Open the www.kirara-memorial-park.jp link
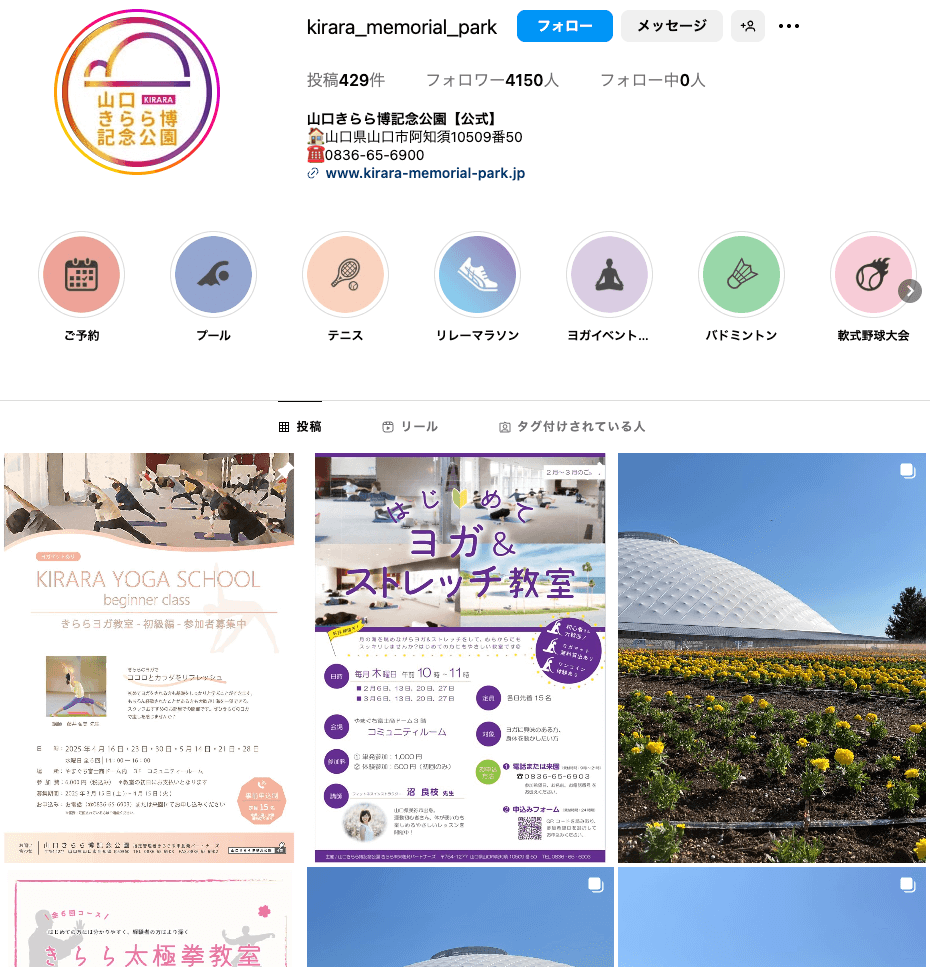 [x=425, y=173]
